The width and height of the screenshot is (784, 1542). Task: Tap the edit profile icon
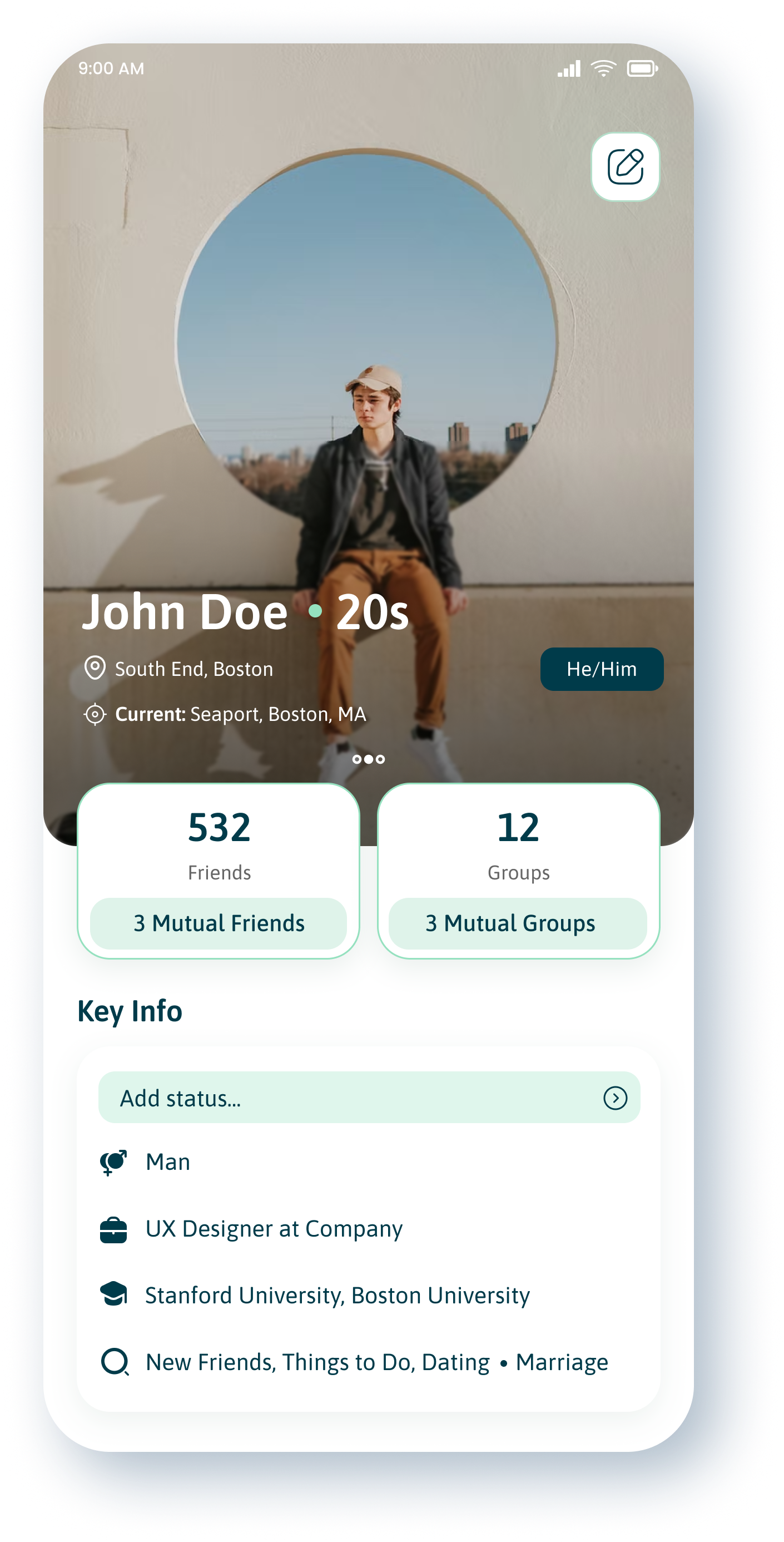pos(625,166)
